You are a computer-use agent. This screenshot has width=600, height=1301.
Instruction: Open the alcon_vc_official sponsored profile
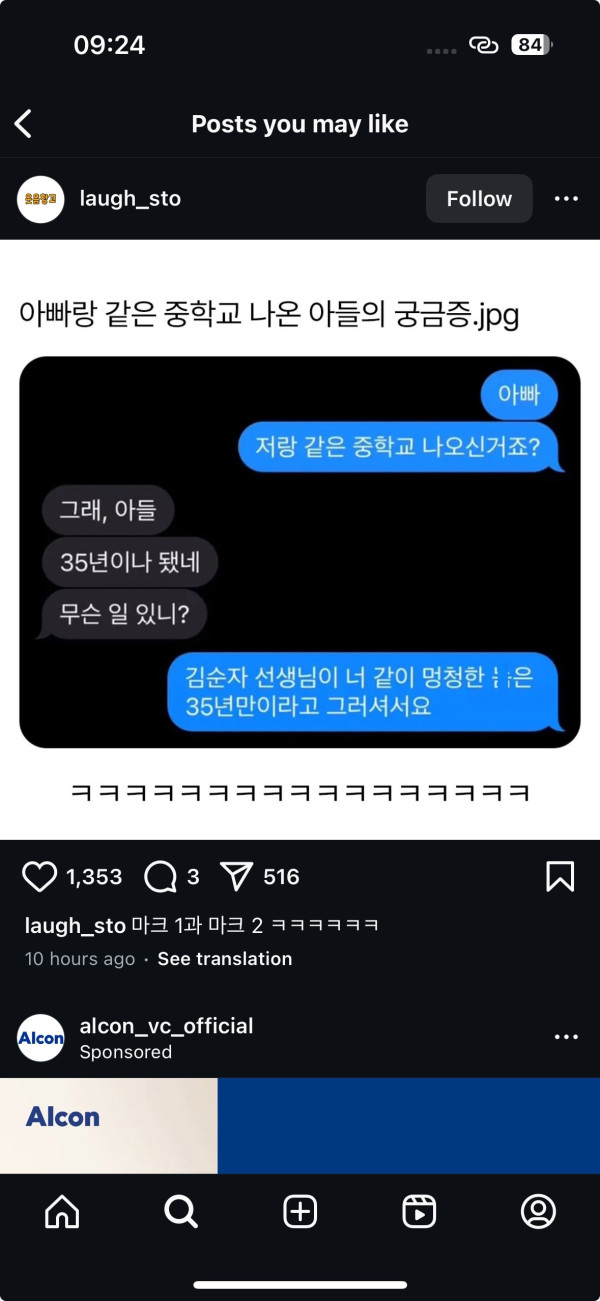166,1026
